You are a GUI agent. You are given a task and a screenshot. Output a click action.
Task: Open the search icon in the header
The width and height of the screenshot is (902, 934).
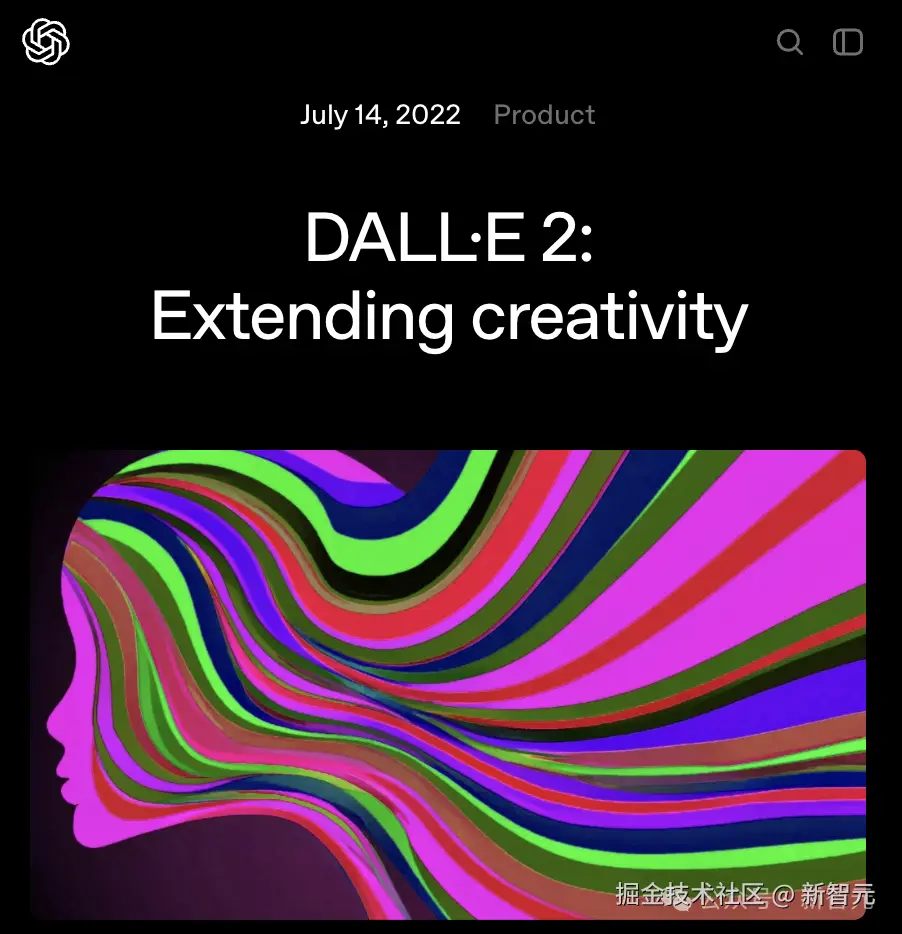[790, 42]
